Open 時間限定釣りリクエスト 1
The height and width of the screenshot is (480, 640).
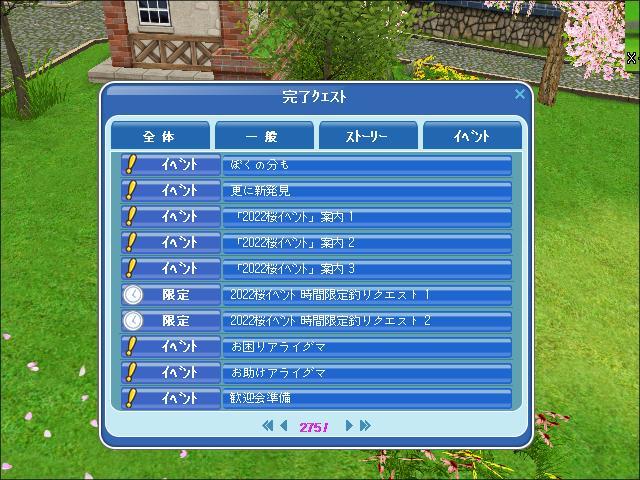click(x=366, y=295)
